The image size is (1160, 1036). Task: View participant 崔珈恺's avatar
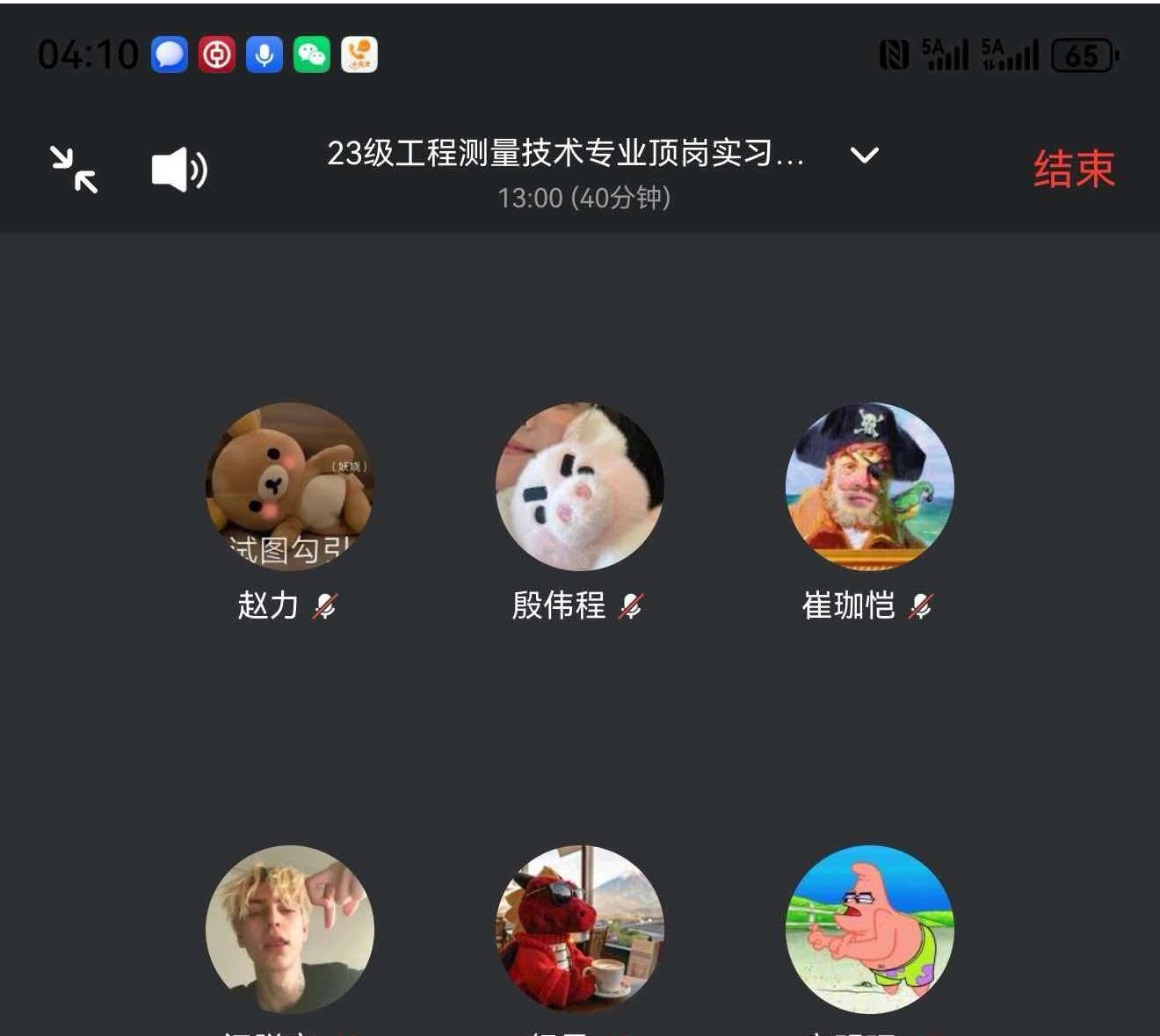pos(869,486)
